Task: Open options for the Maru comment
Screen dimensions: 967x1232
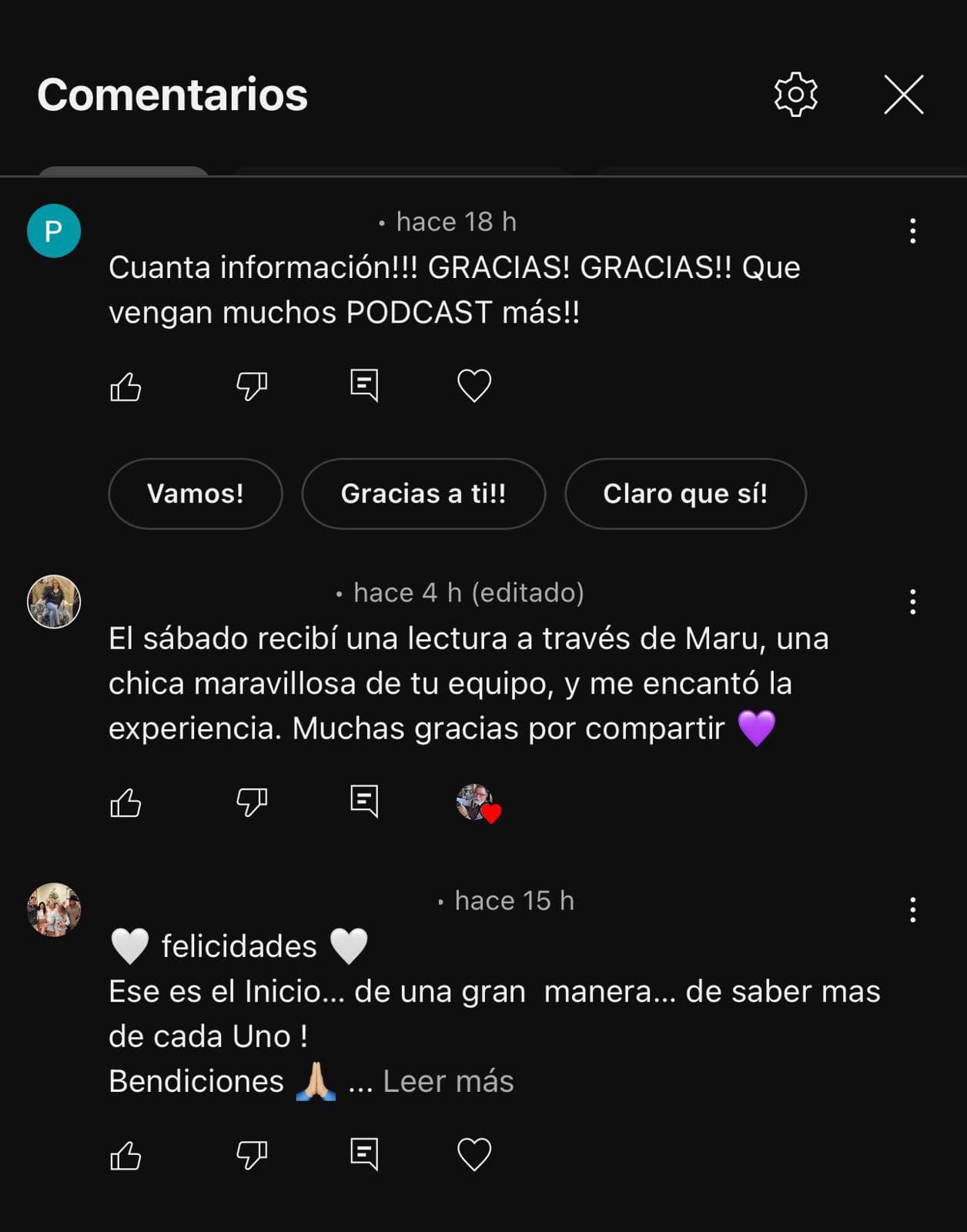Action: pyautogui.click(x=912, y=602)
